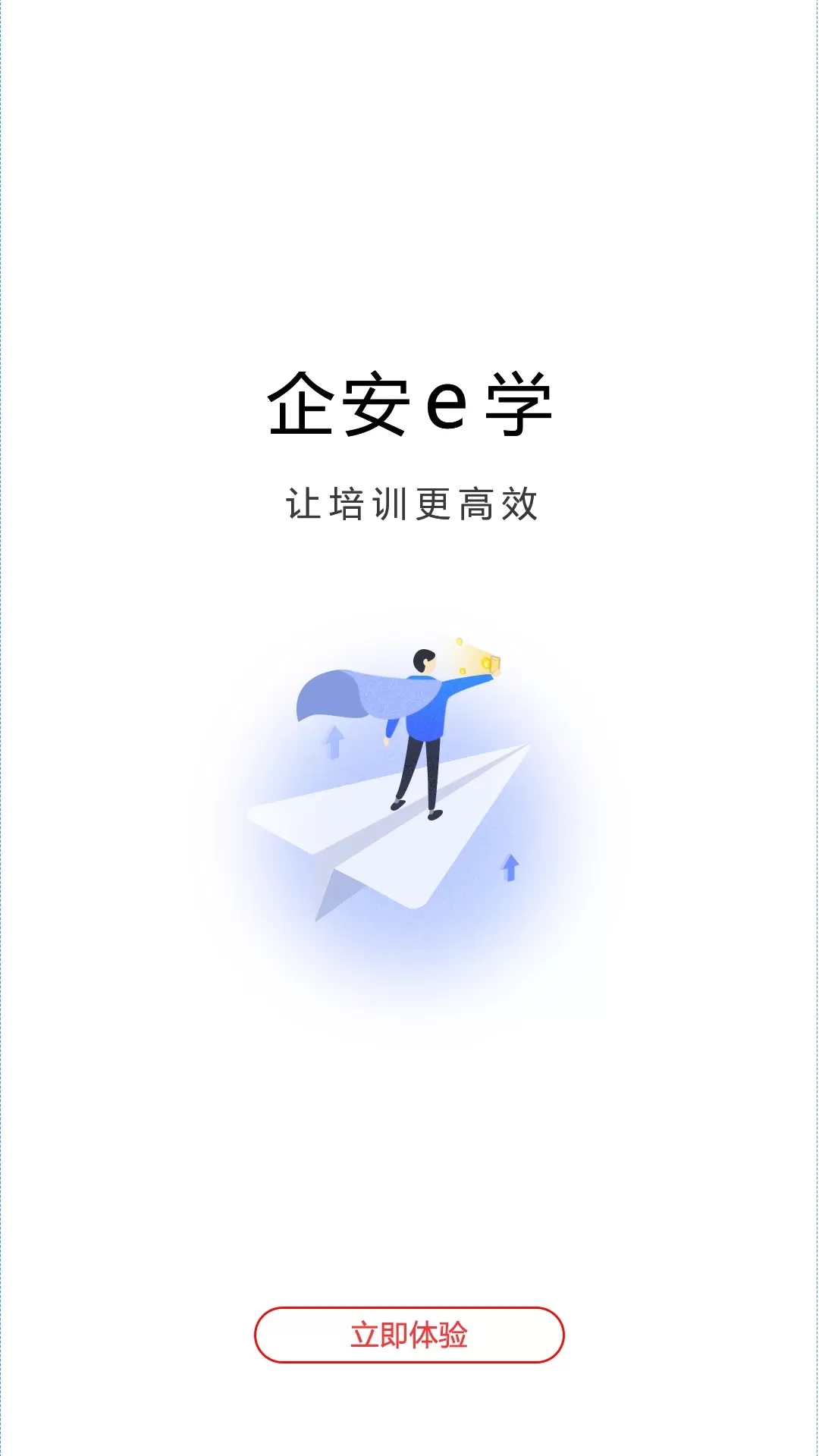Tap the 立即体验 button

pos(409,1335)
